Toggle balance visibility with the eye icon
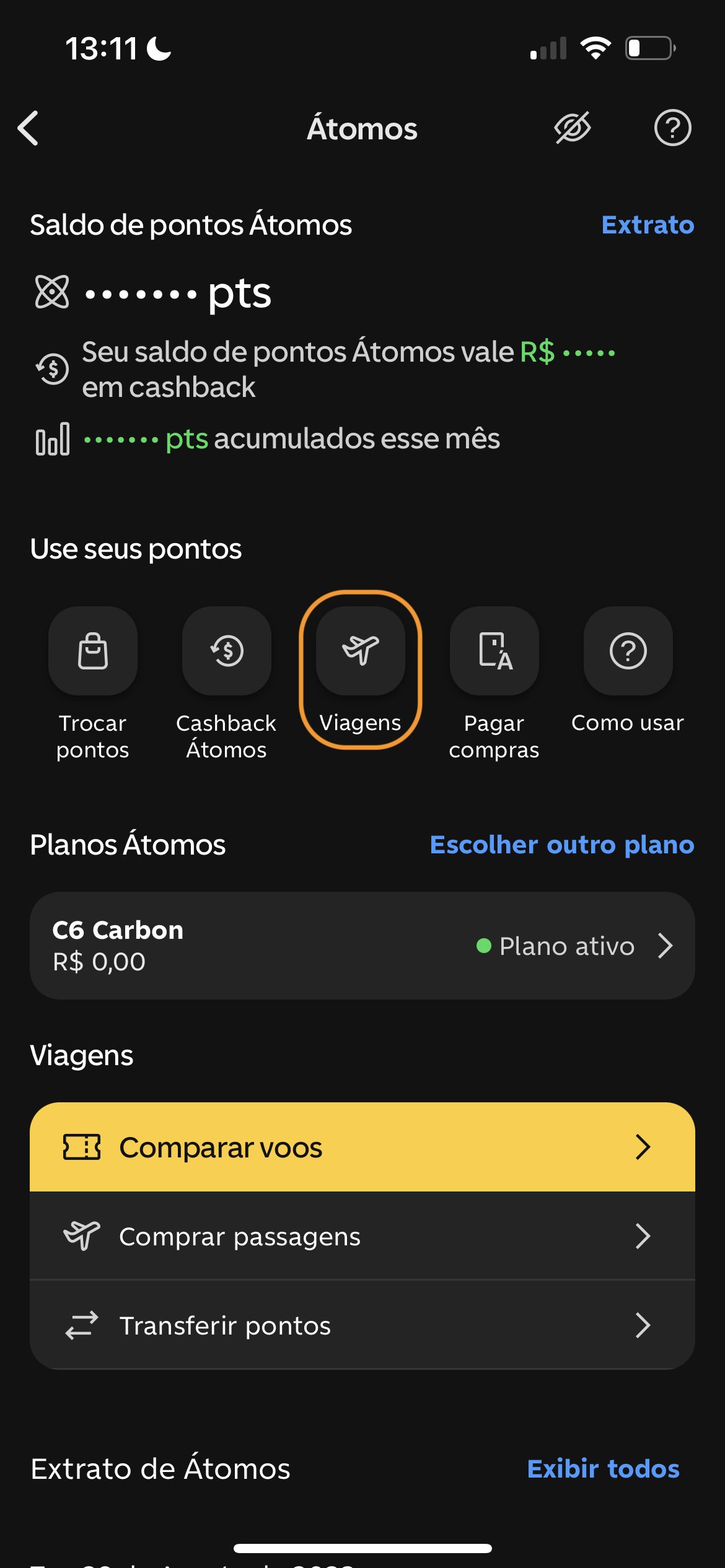 572,128
